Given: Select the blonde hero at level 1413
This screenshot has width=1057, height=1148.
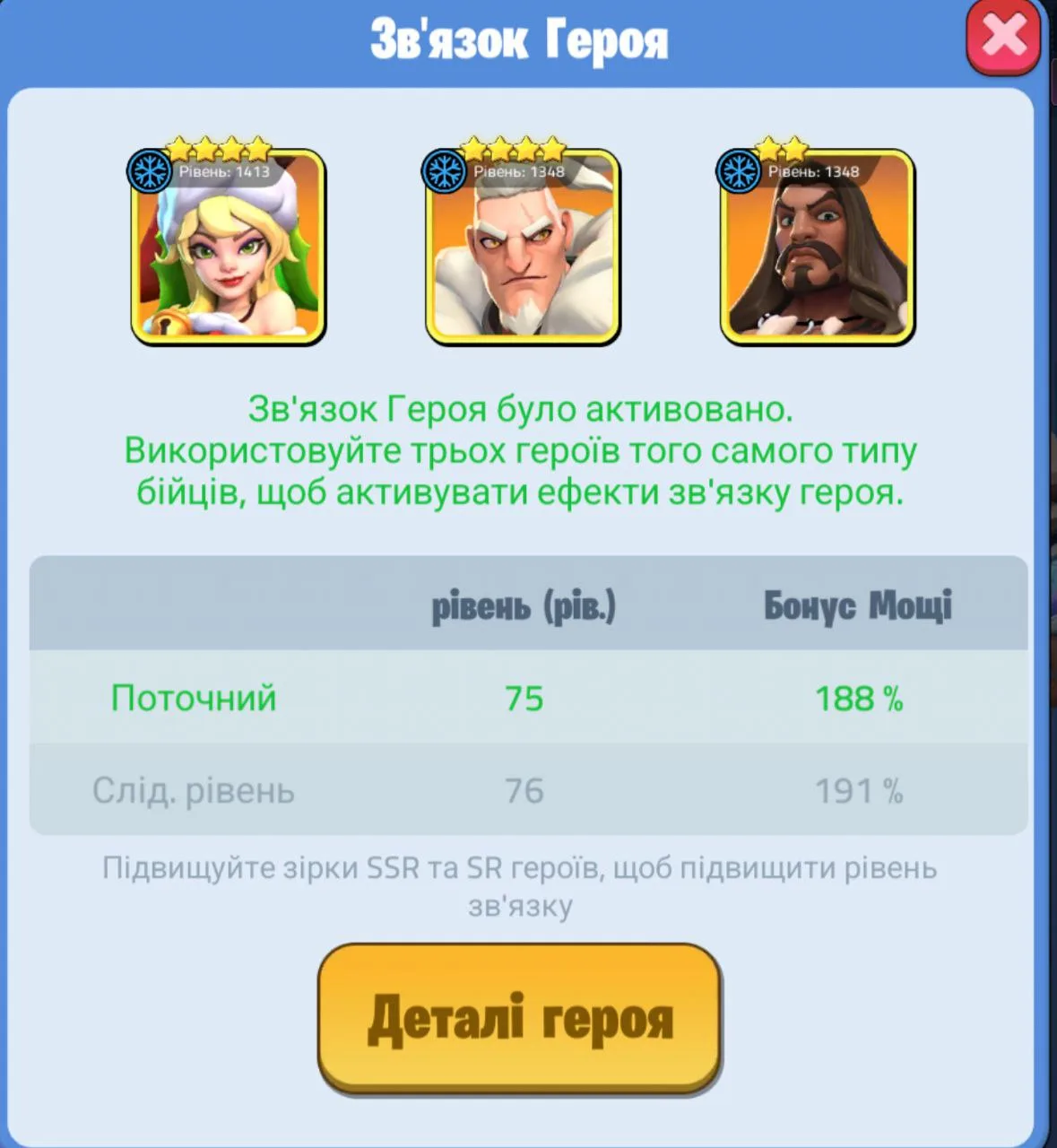Looking at the screenshot, I should coord(229,248).
